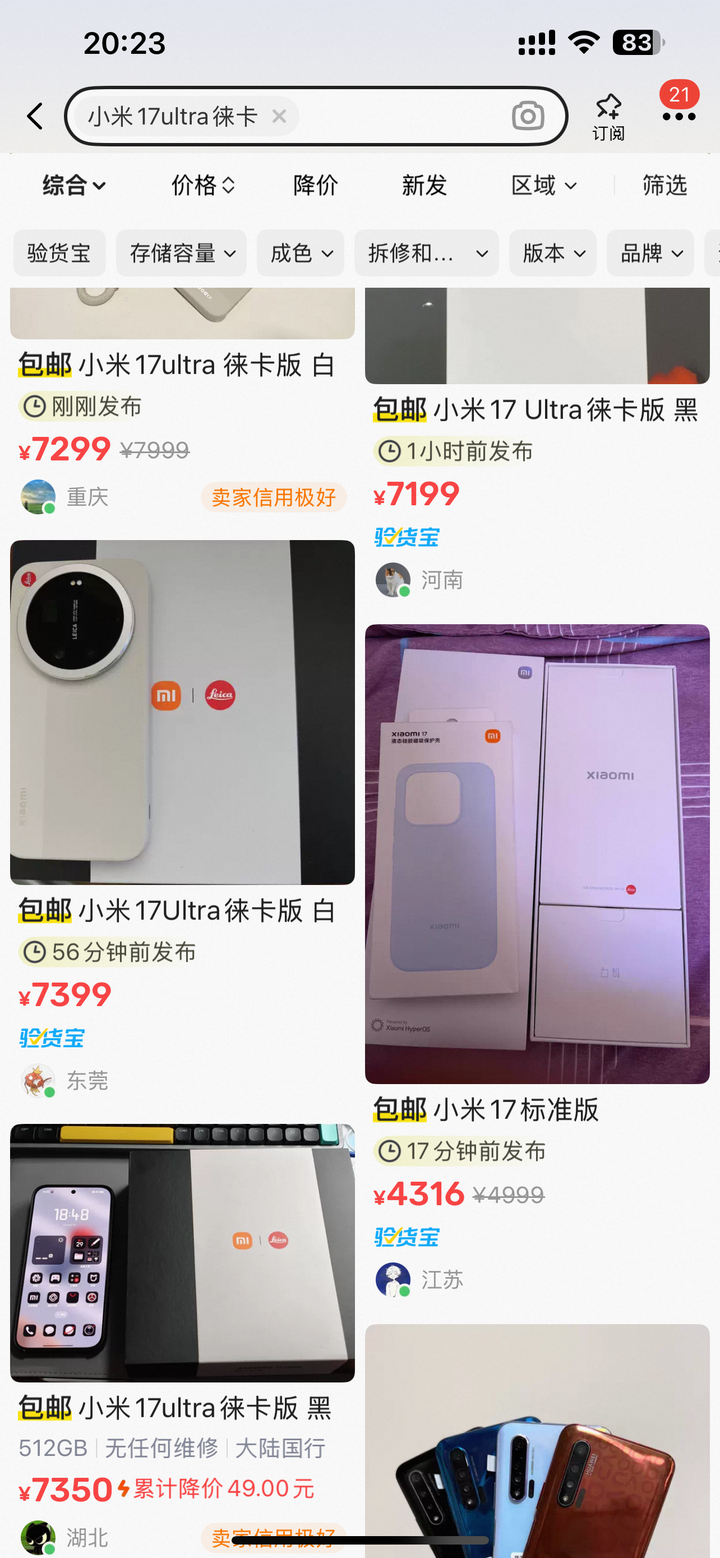Sort listings by 价格
Image resolution: width=720 pixels, height=1558 pixels.
[x=203, y=185]
